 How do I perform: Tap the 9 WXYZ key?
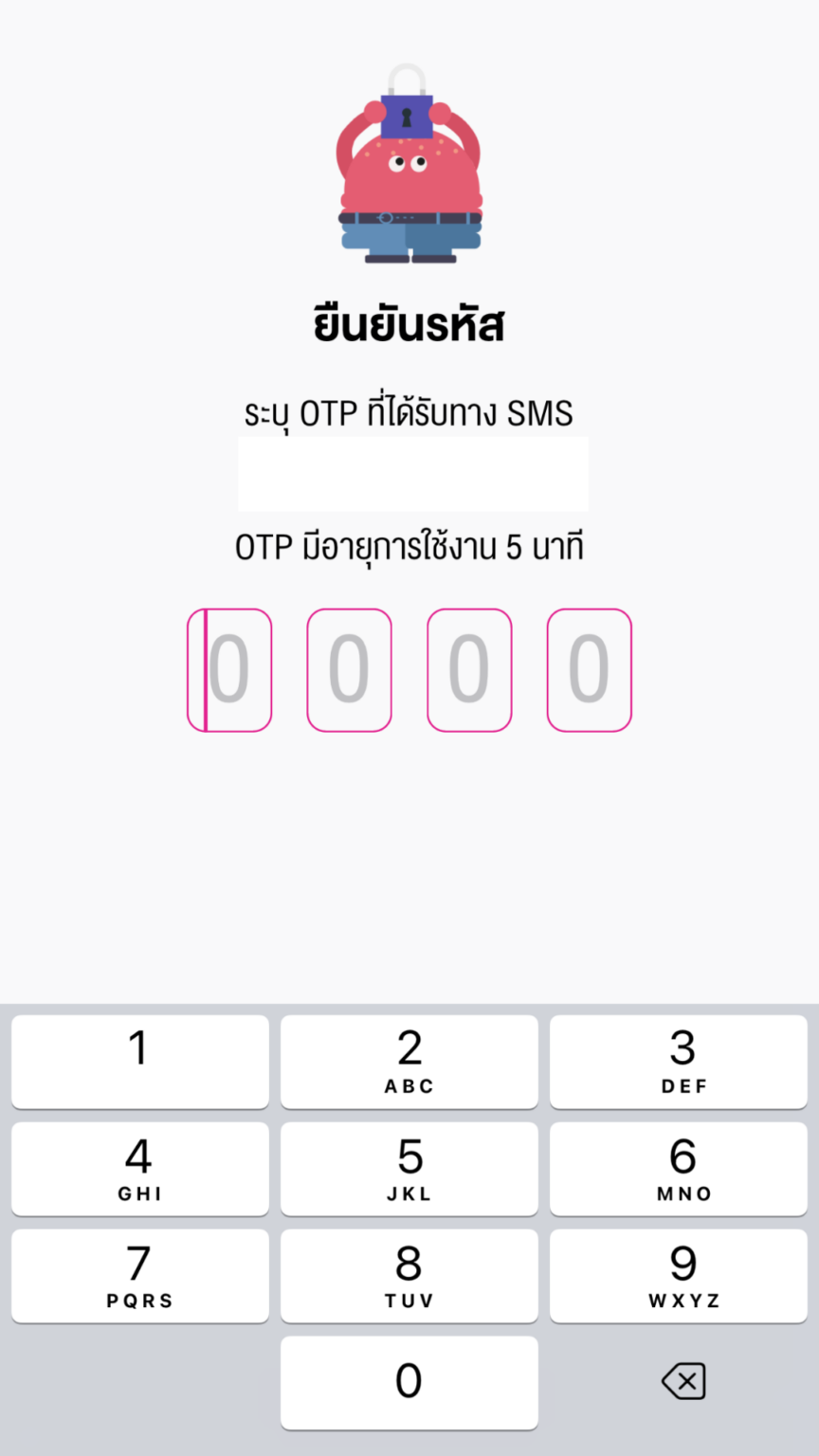click(679, 1276)
